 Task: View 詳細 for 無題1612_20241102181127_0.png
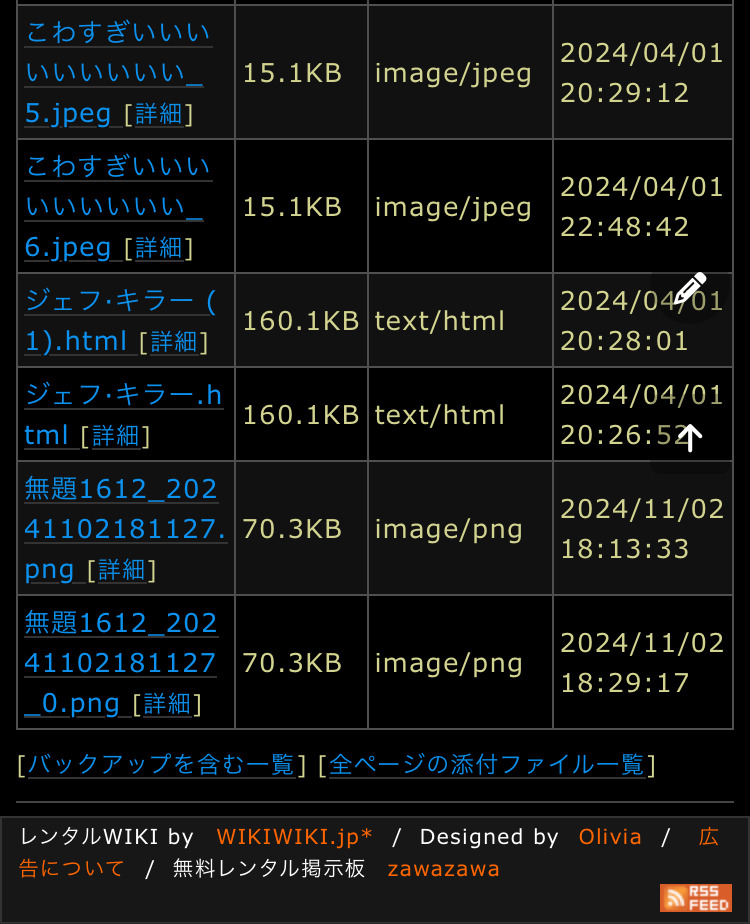[167, 704]
